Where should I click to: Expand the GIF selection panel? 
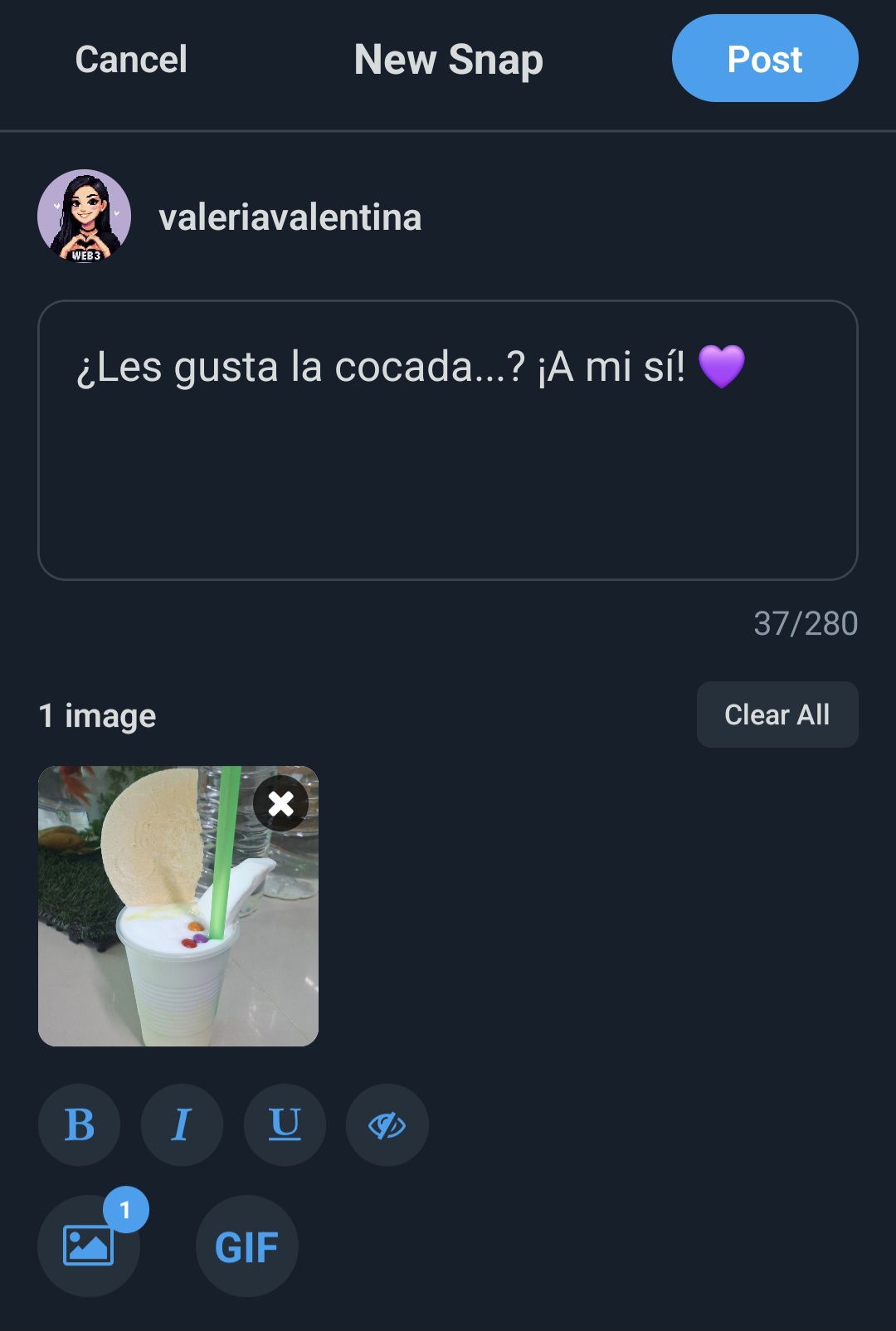coord(246,1245)
